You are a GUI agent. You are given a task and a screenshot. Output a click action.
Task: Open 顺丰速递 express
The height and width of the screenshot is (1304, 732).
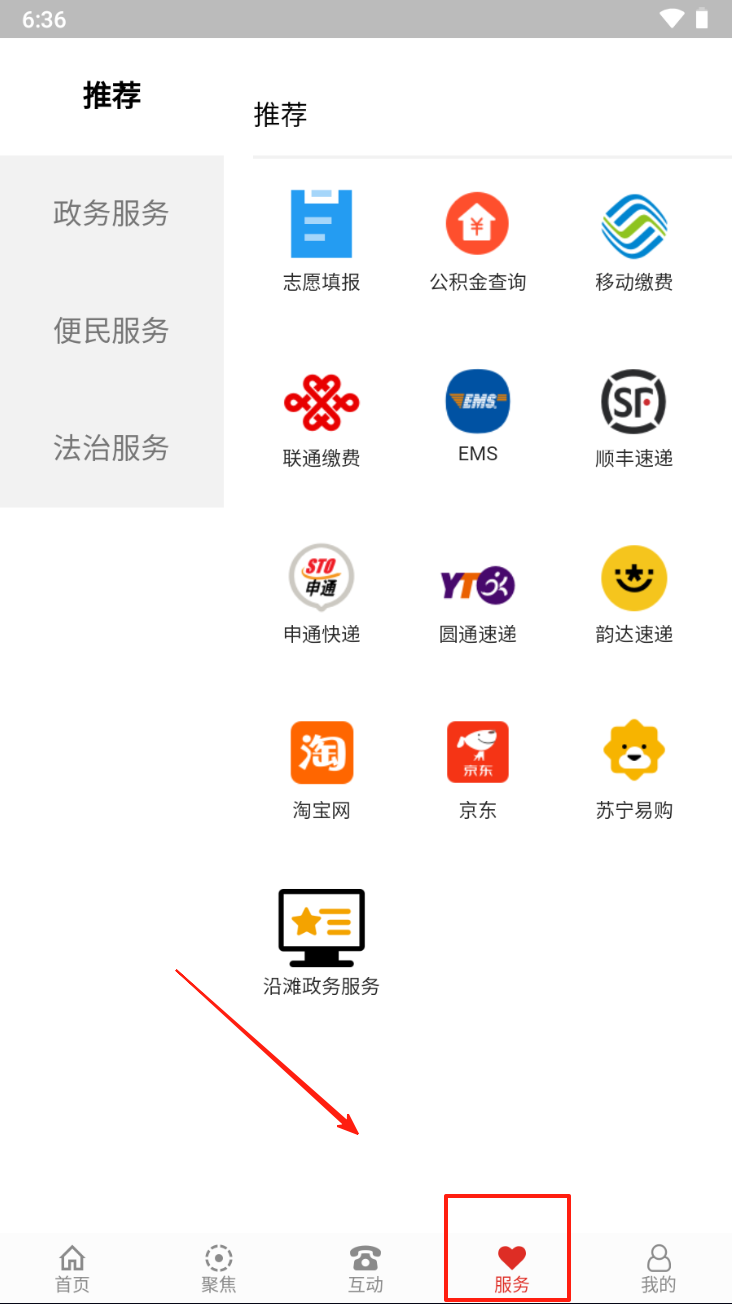pyautogui.click(x=634, y=417)
